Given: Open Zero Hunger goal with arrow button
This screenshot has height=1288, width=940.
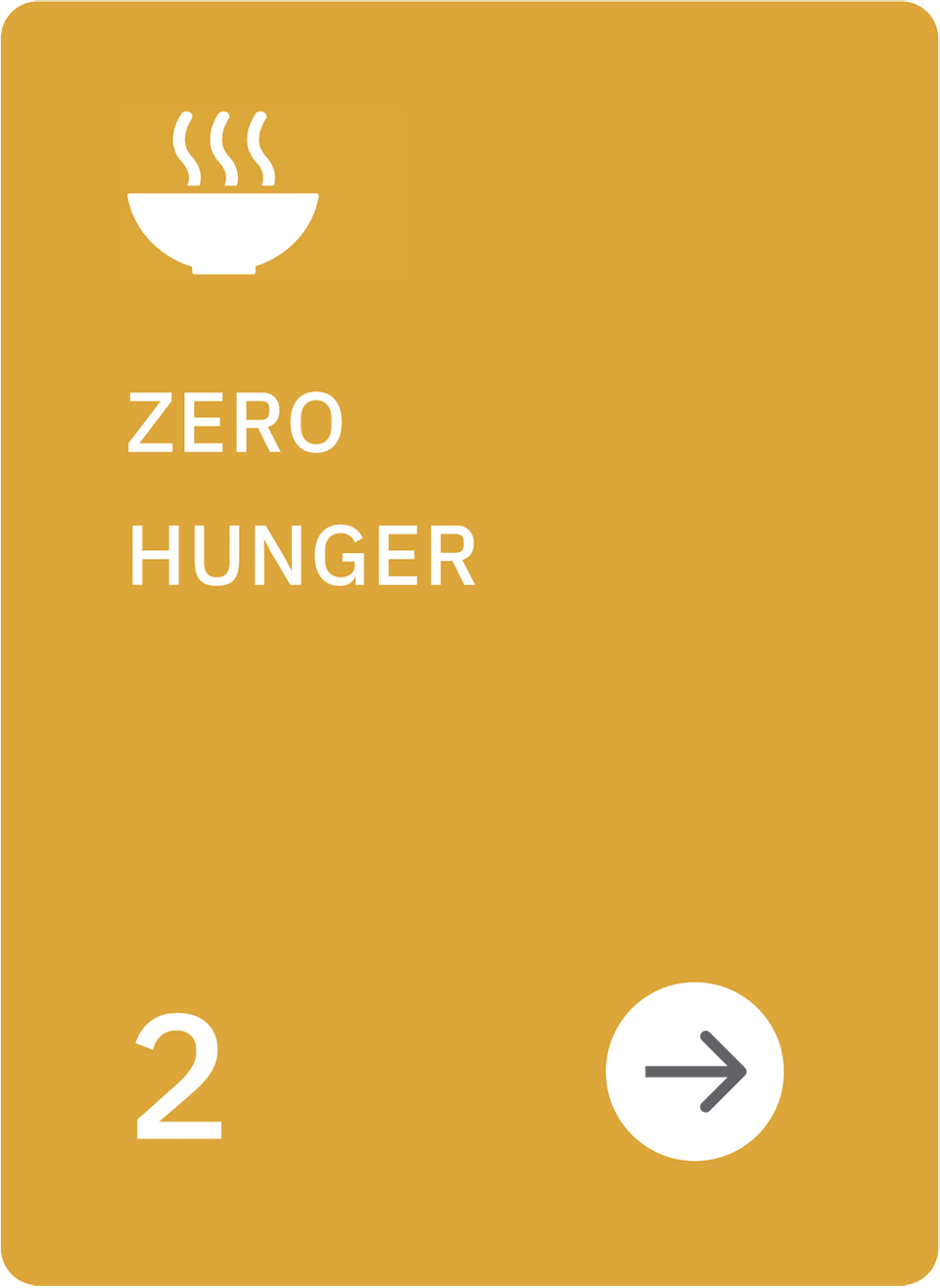Looking at the screenshot, I should tap(694, 1072).
